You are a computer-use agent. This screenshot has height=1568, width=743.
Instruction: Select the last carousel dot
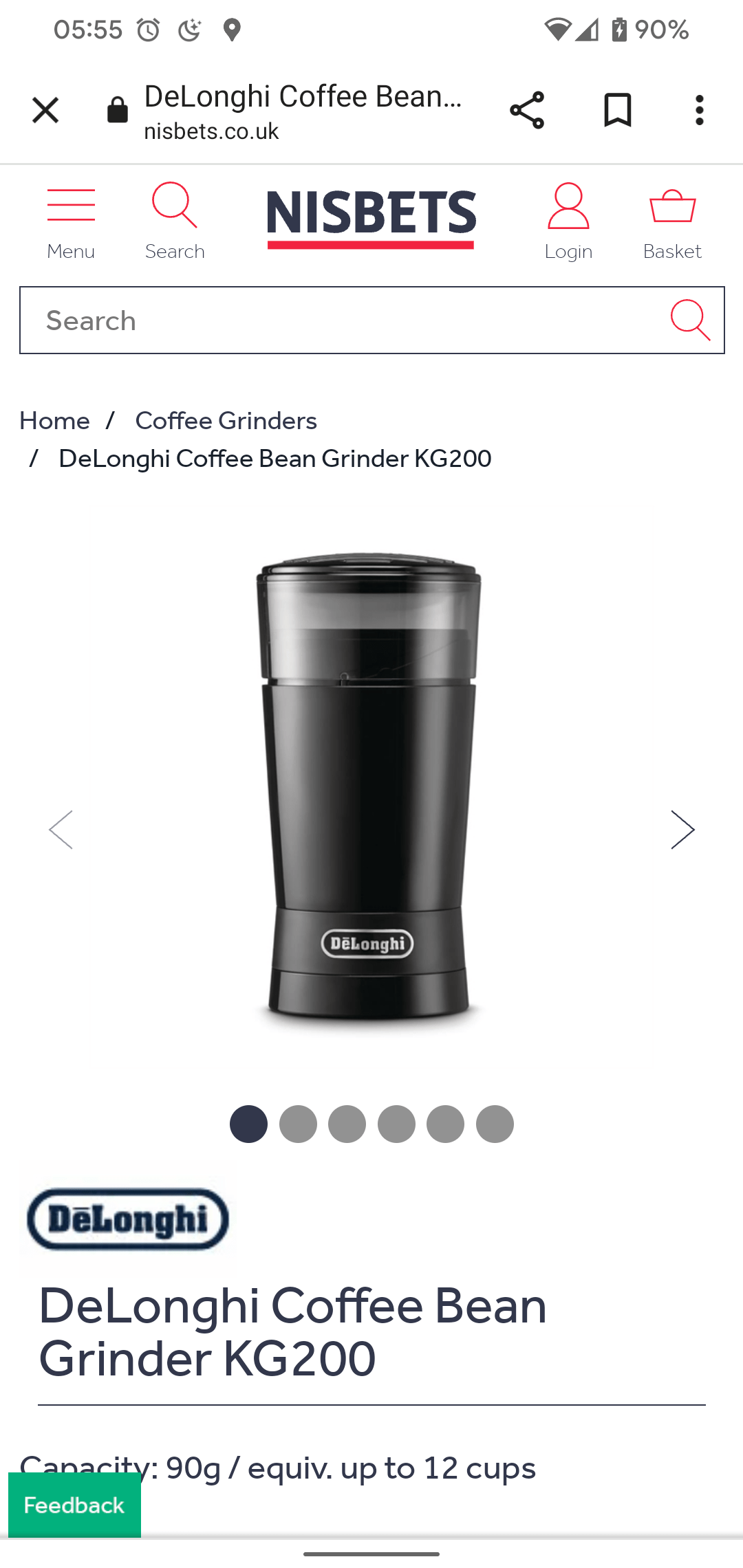point(494,1124)
